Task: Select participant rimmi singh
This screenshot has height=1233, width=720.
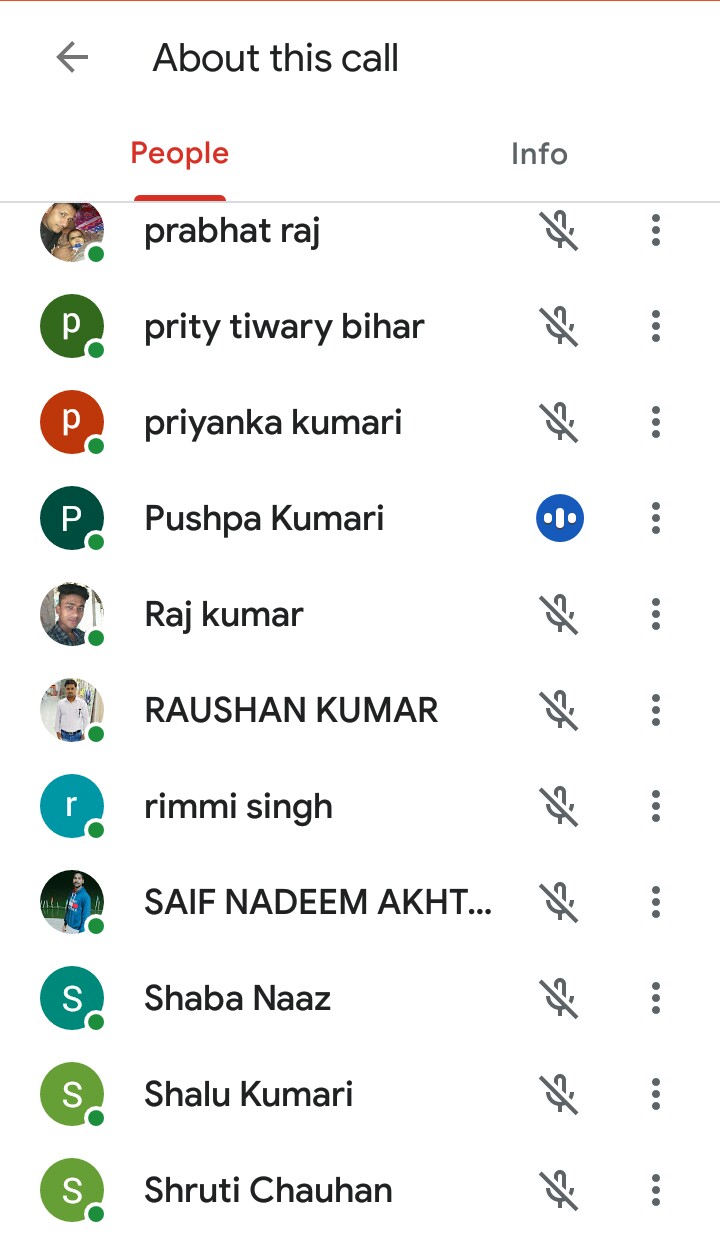Action: pos(238,806)
